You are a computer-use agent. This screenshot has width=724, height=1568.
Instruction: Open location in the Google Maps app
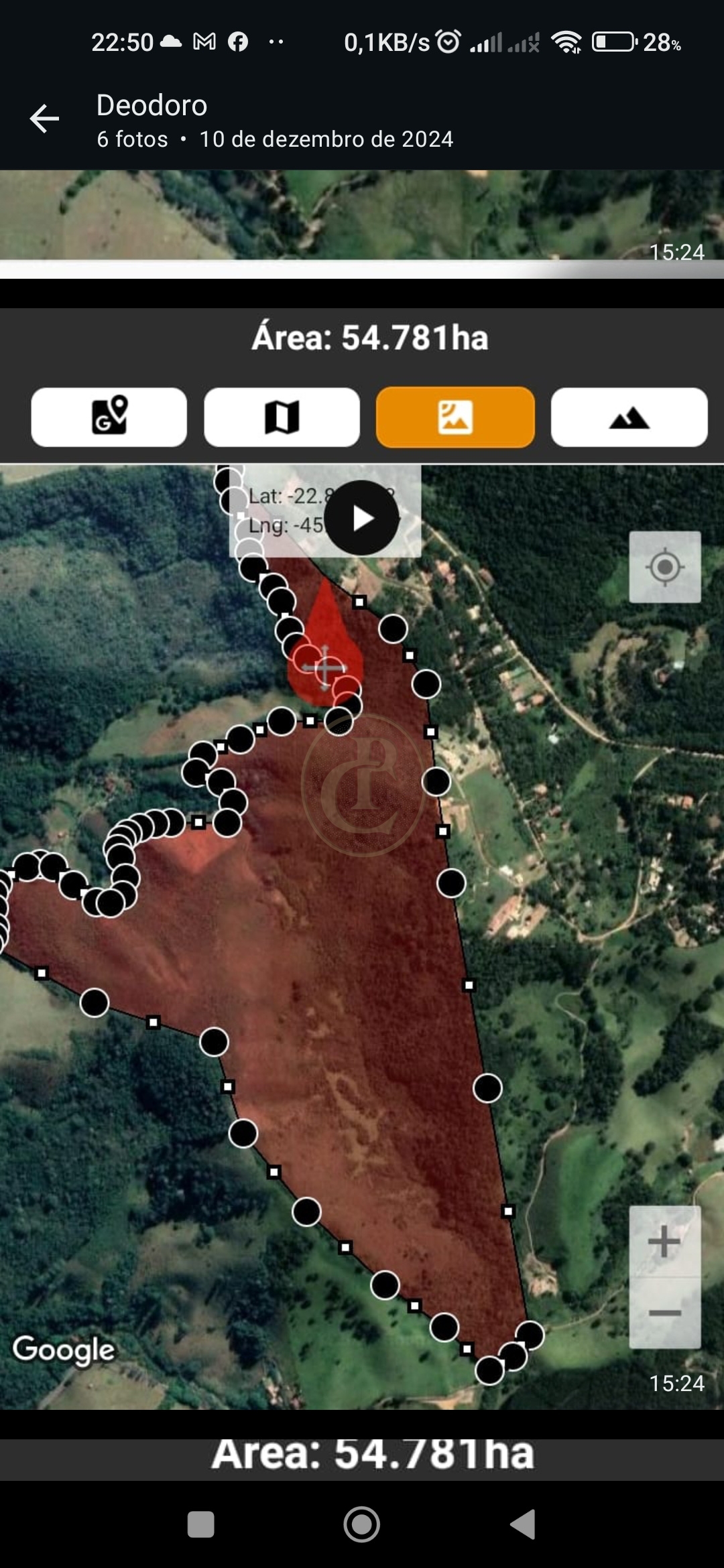[108, 416]
